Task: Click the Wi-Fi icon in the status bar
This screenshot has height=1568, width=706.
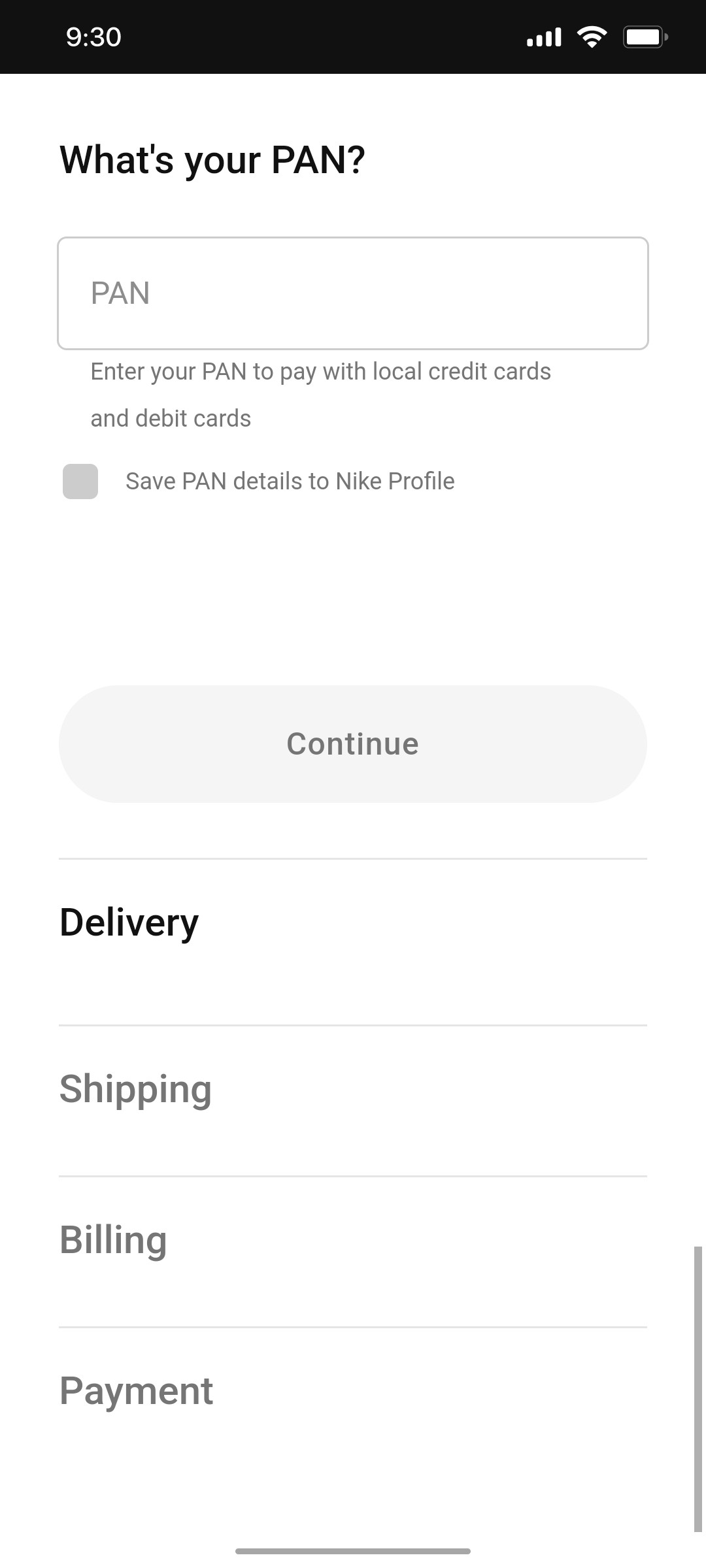Action: tap(592, 37)
